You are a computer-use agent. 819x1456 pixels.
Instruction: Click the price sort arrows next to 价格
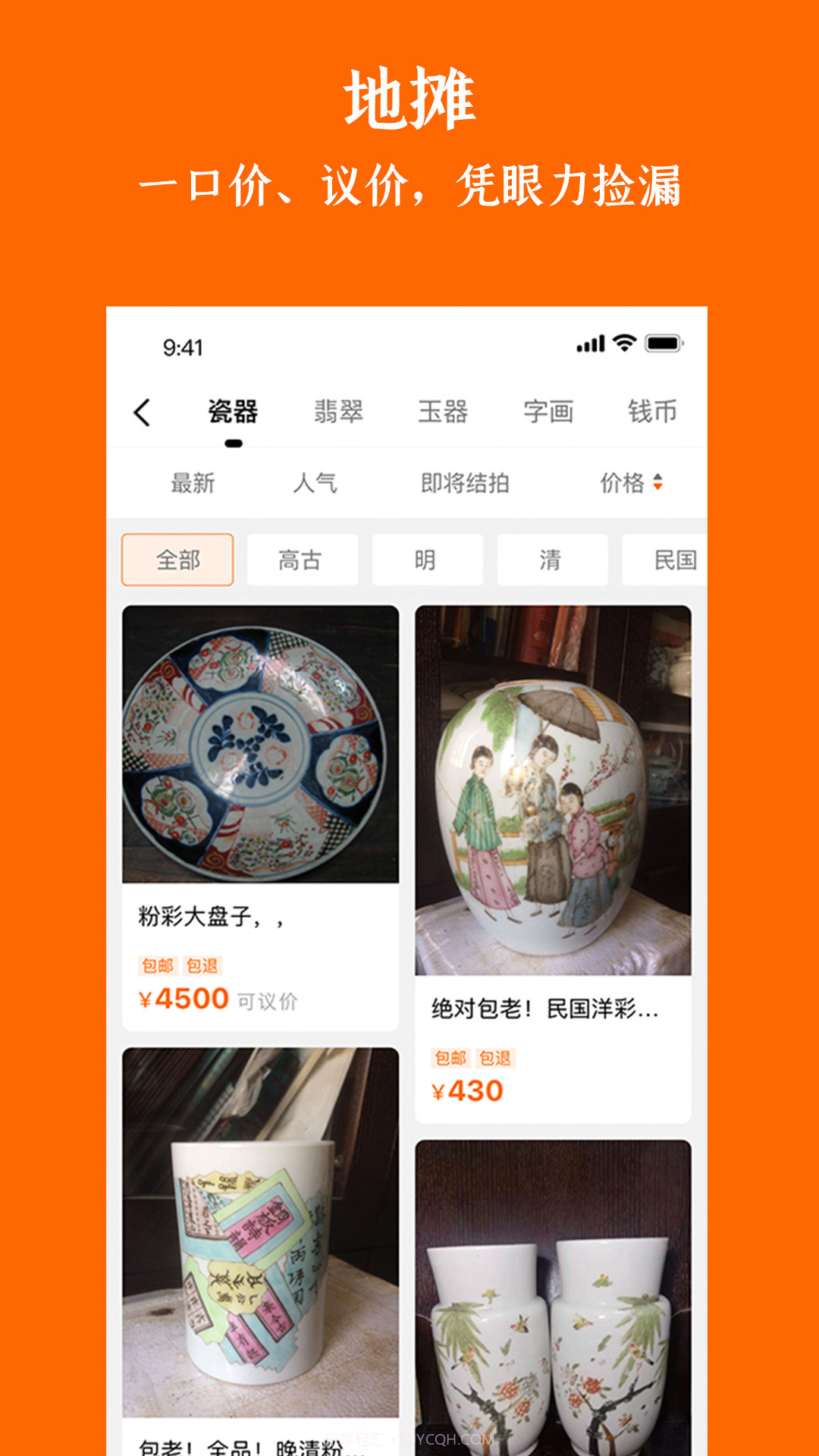click(658, 483)
